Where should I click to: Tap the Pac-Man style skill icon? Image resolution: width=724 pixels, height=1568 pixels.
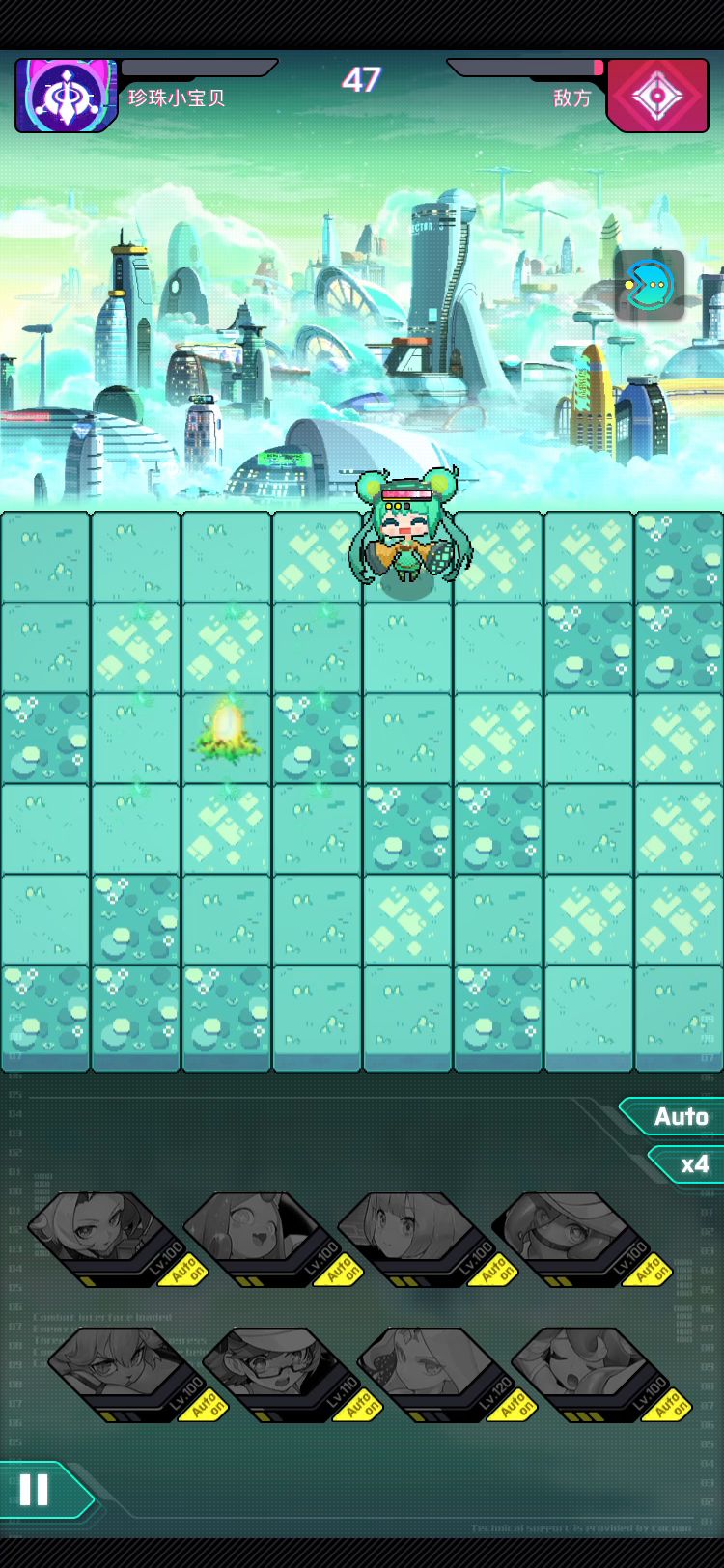pos(650,286)
